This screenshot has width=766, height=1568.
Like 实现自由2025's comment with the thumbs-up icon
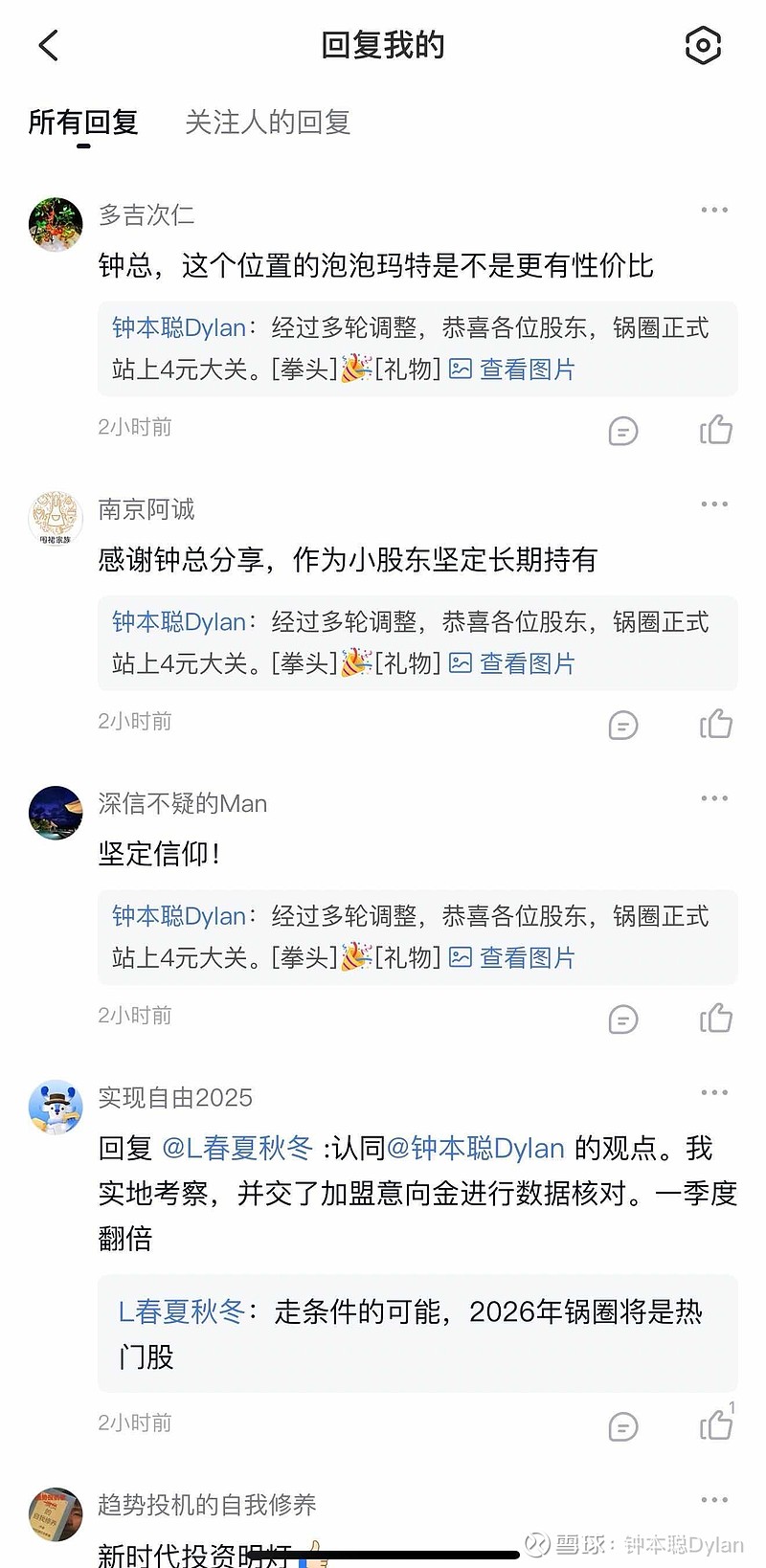(716, 1426)
